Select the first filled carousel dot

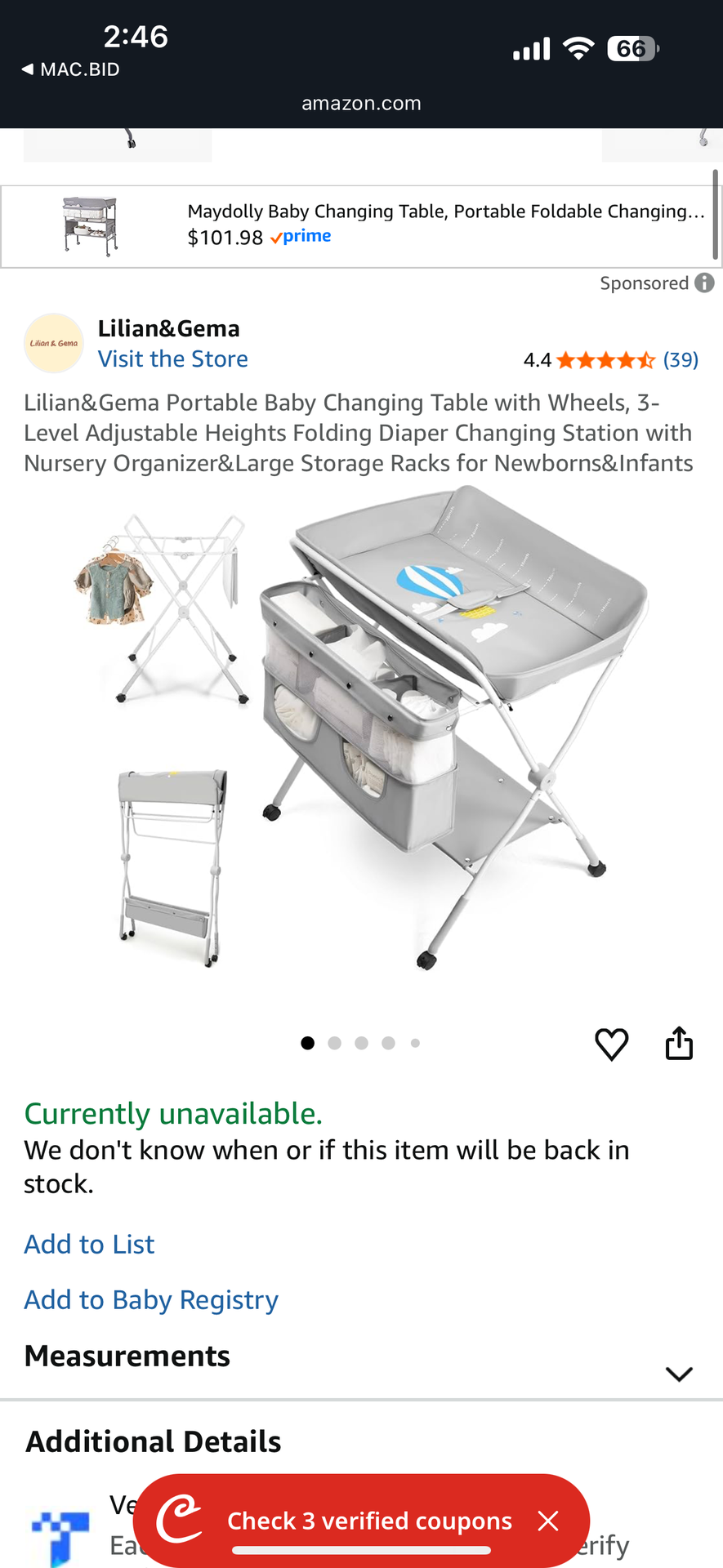[x=307, y=1043]
